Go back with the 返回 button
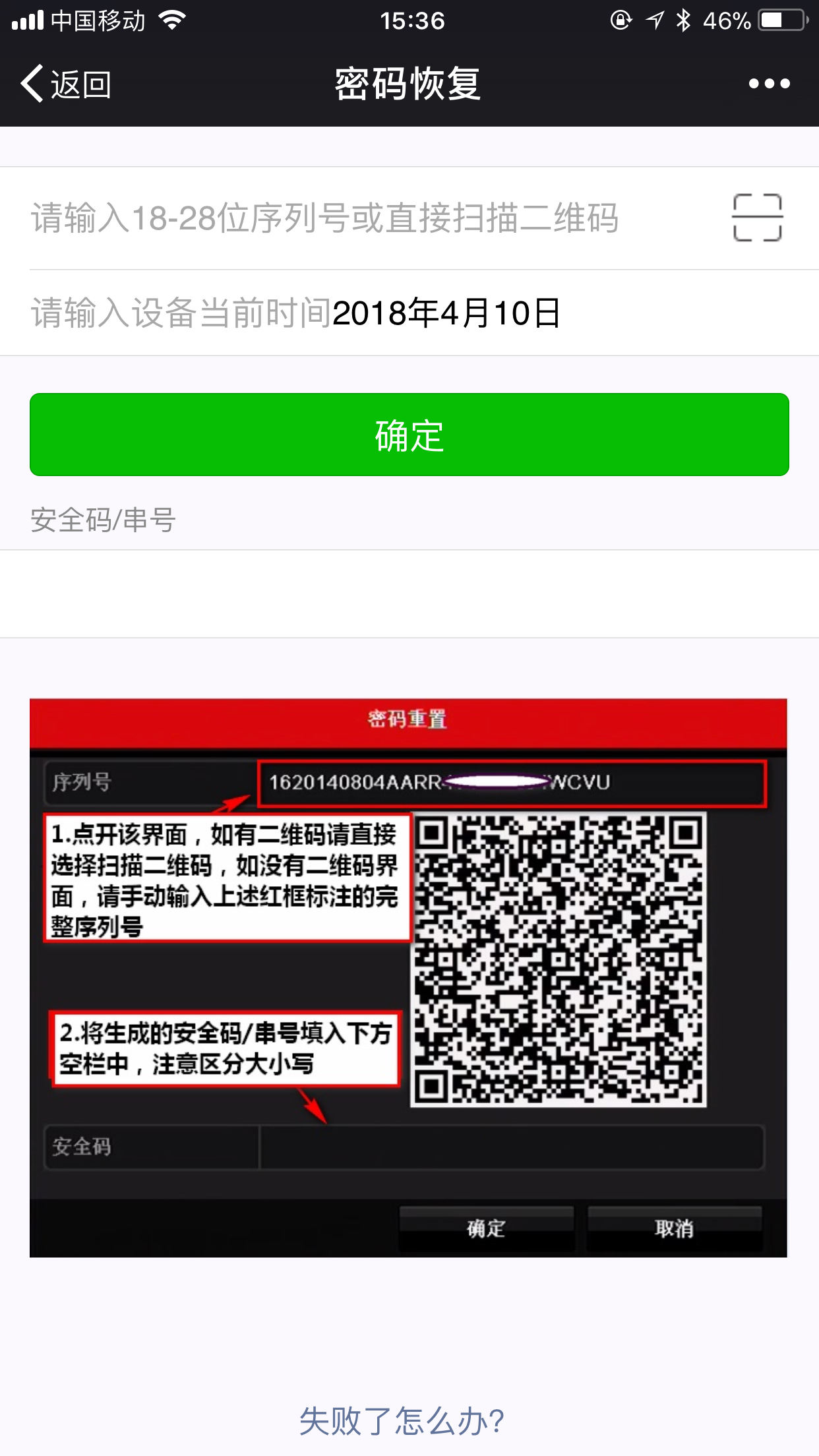Screen dimensions: 819x1456 (x=66, y=84)
